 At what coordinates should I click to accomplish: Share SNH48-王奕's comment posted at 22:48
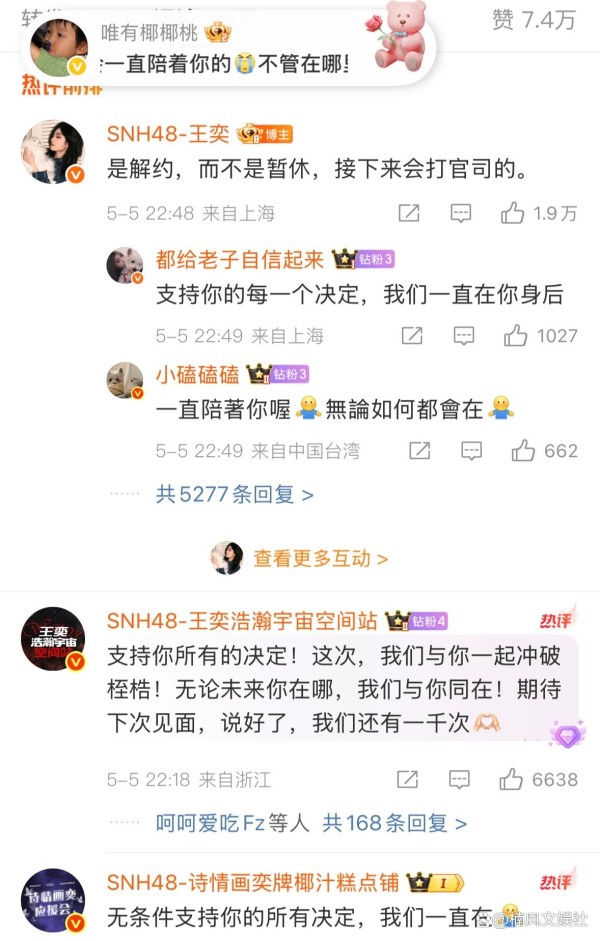coord(408,213)
